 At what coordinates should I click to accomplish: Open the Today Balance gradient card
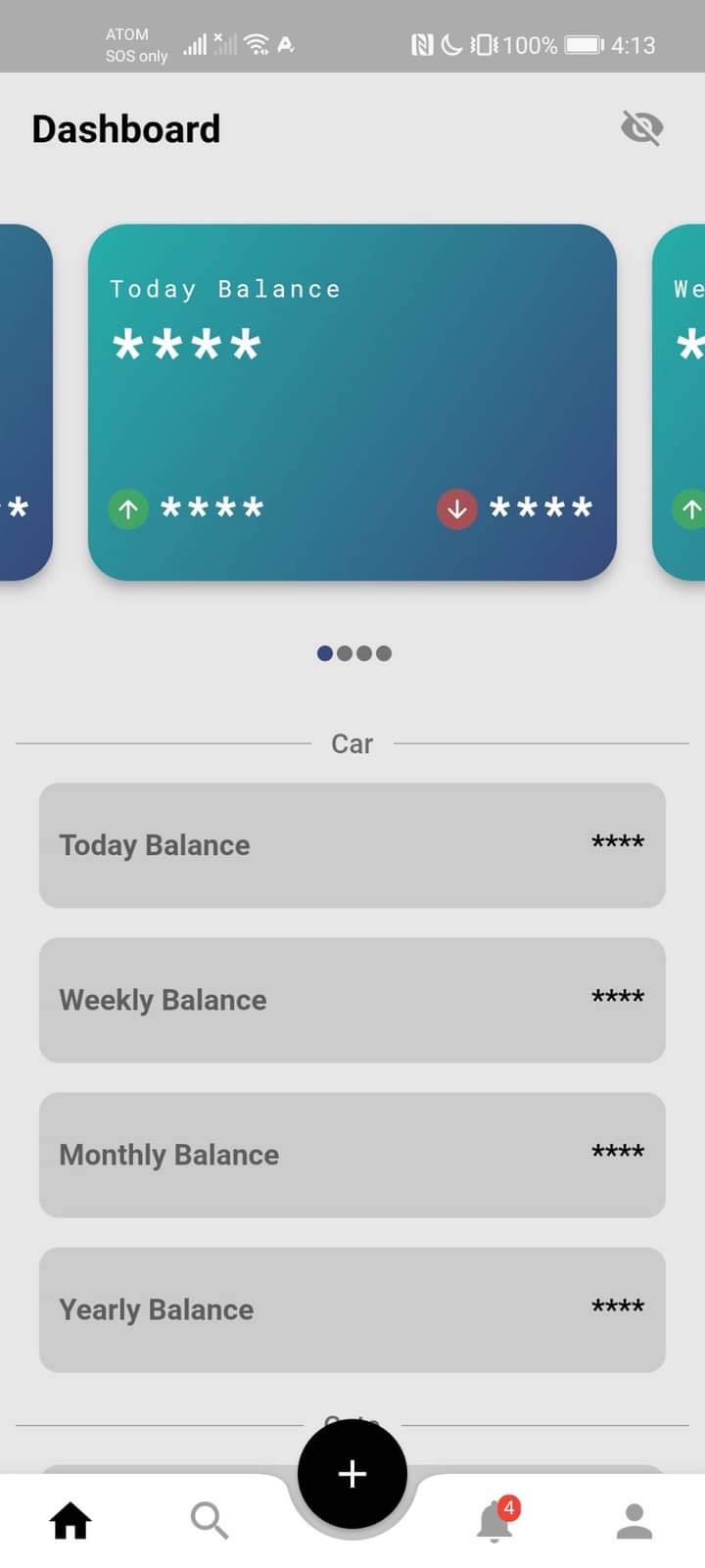[352, 402]
